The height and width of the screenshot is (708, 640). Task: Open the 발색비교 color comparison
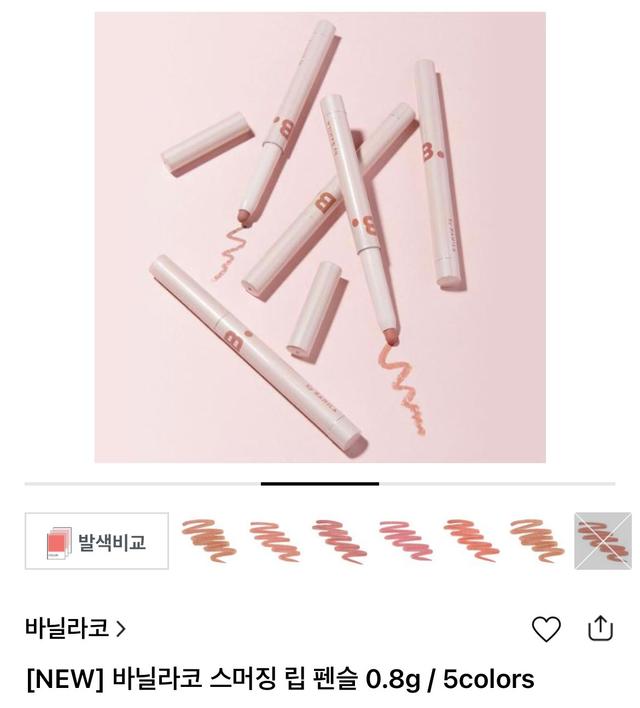tap(96, 543)
